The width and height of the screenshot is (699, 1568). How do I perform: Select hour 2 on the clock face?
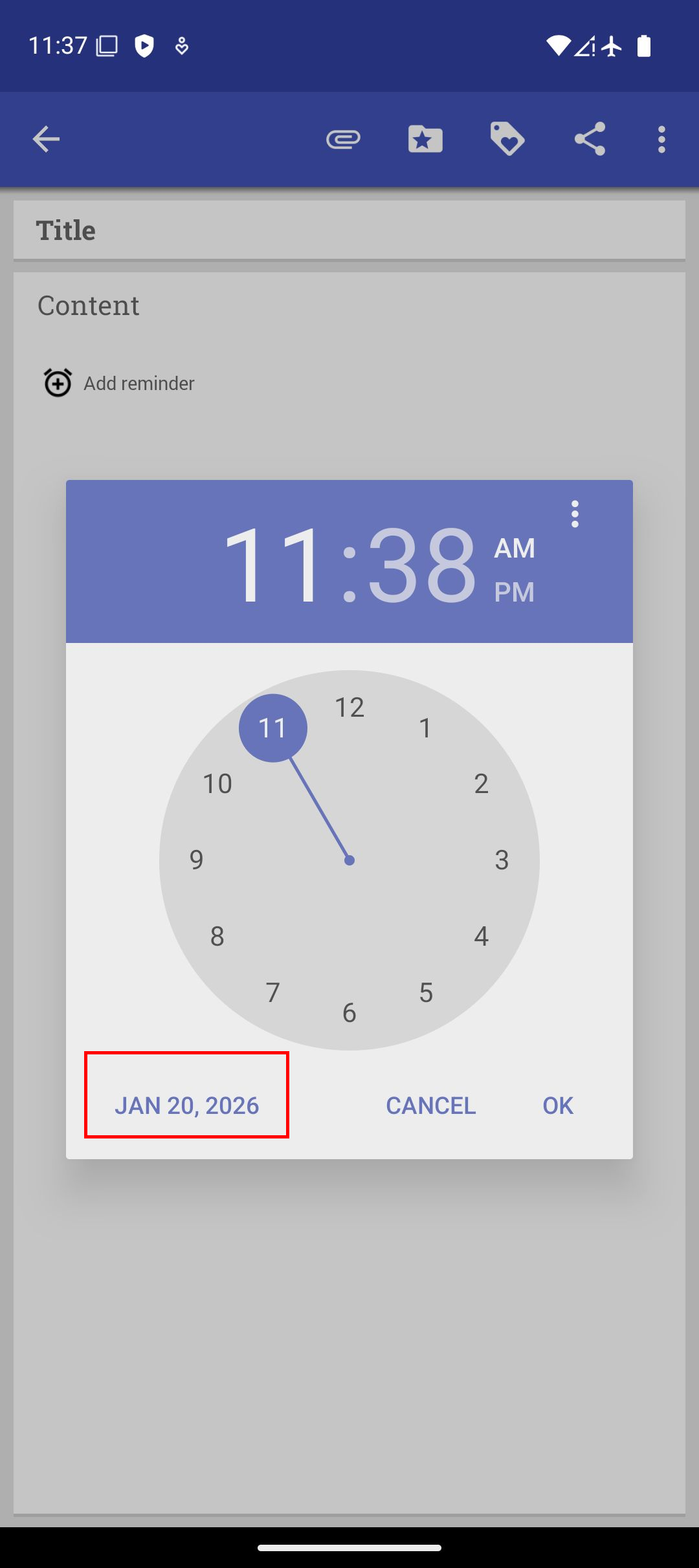pyautogui.click(x=481, y=783)
